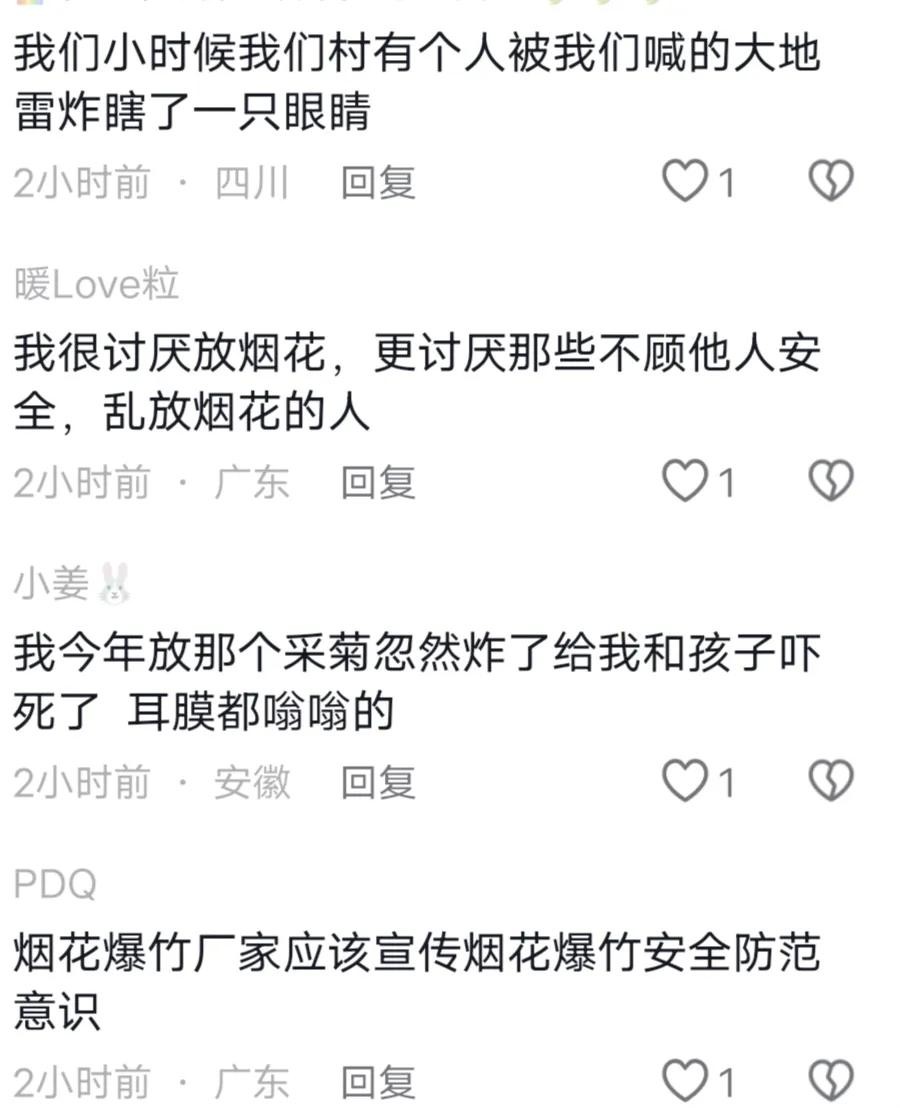Like the comment about 大地雷 from 四川
Image resolution: width=900 pixels, height=1108 pixels.
pos(686,182)
